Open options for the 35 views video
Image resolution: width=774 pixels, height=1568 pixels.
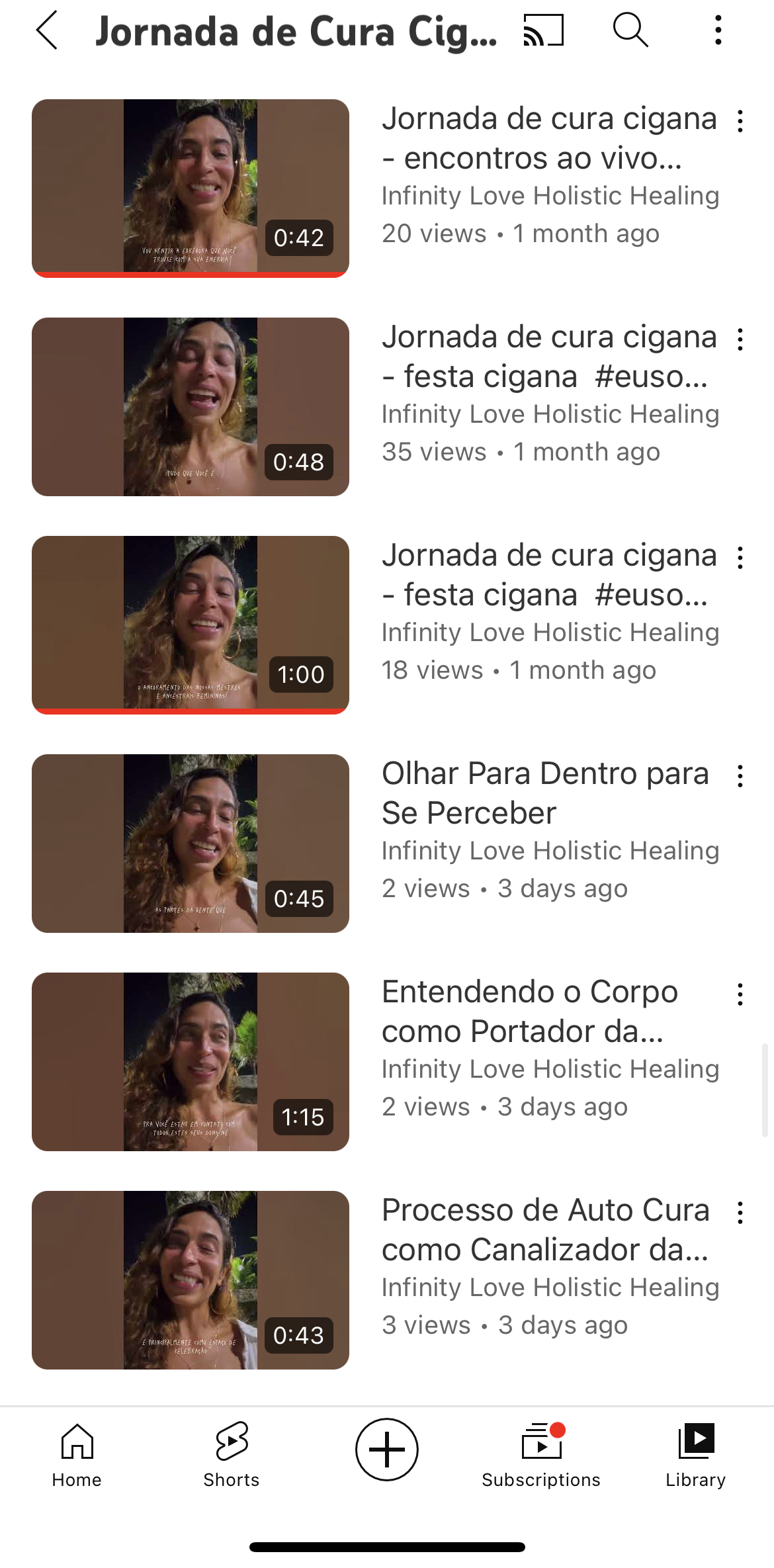pos(740,340)
